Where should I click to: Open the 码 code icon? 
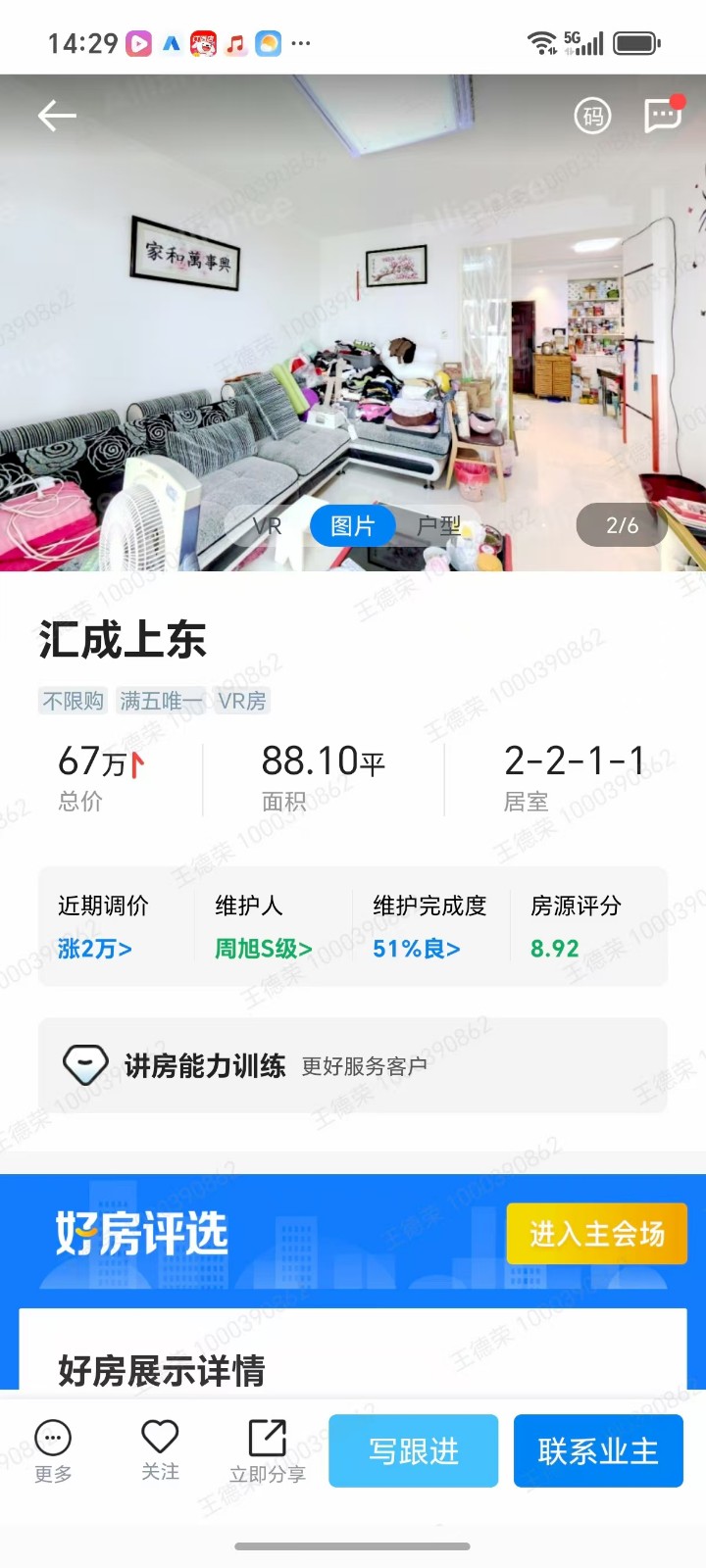pos(592,116)
